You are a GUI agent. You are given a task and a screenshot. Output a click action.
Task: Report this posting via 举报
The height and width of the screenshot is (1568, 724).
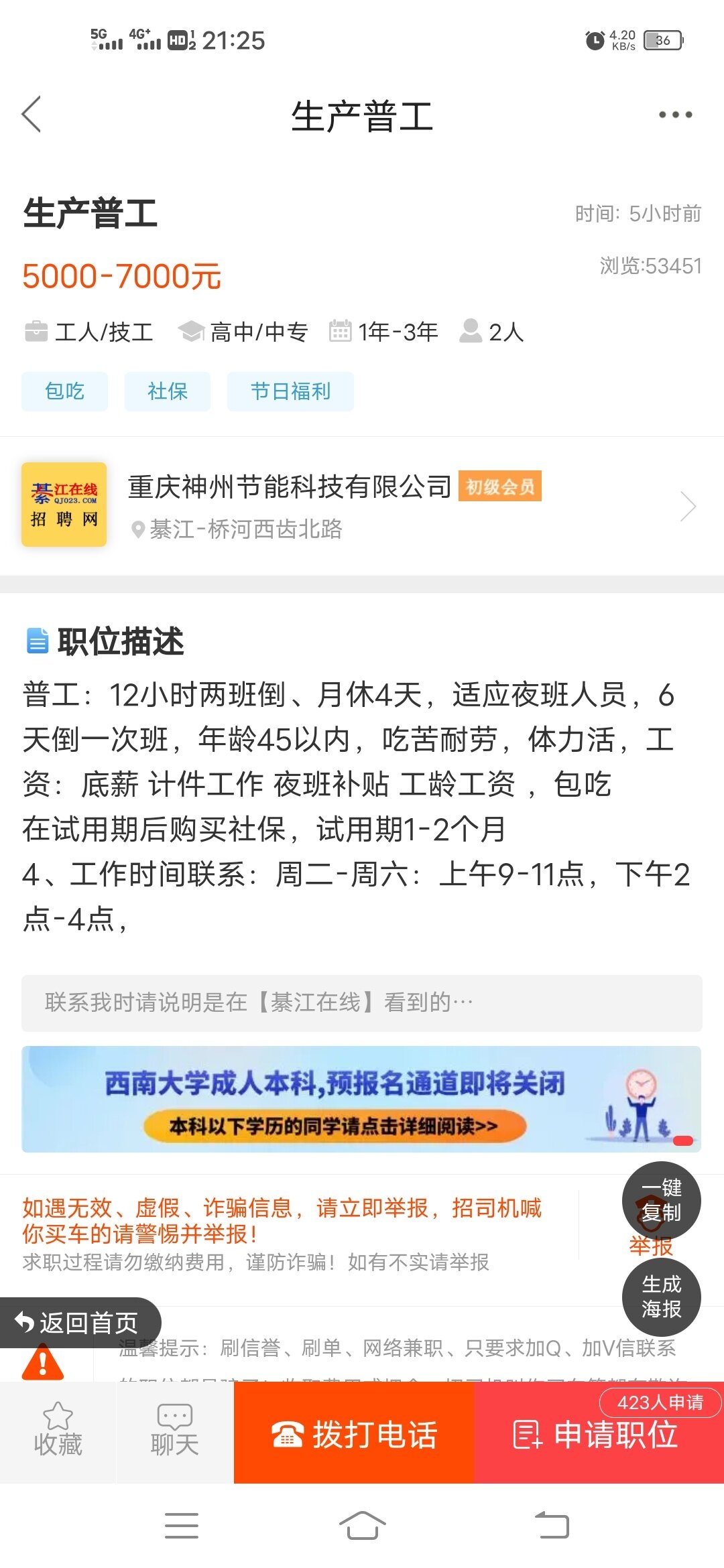[x=649, y=1248]
